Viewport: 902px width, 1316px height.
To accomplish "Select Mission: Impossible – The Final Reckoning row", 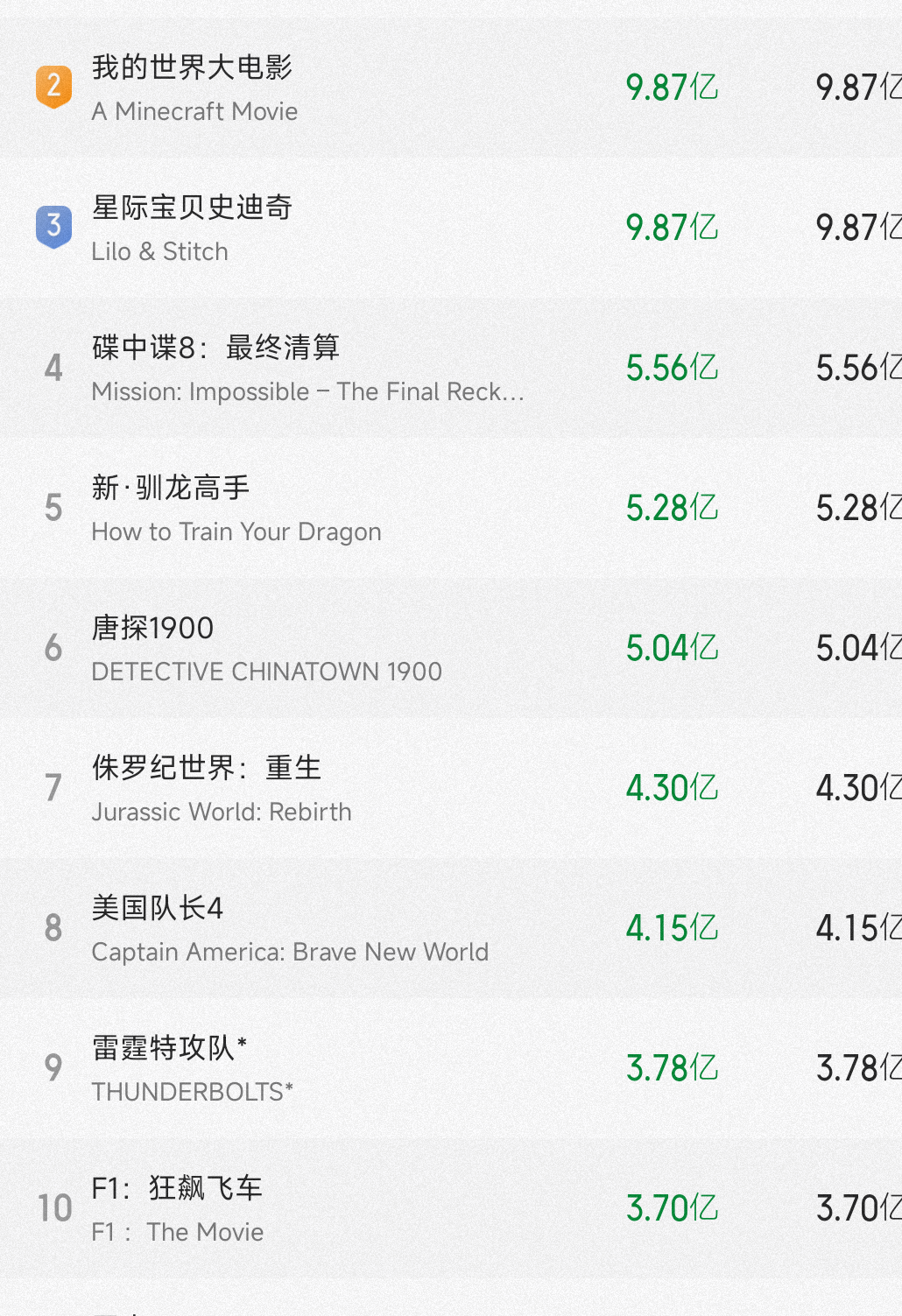I will 451,368.
